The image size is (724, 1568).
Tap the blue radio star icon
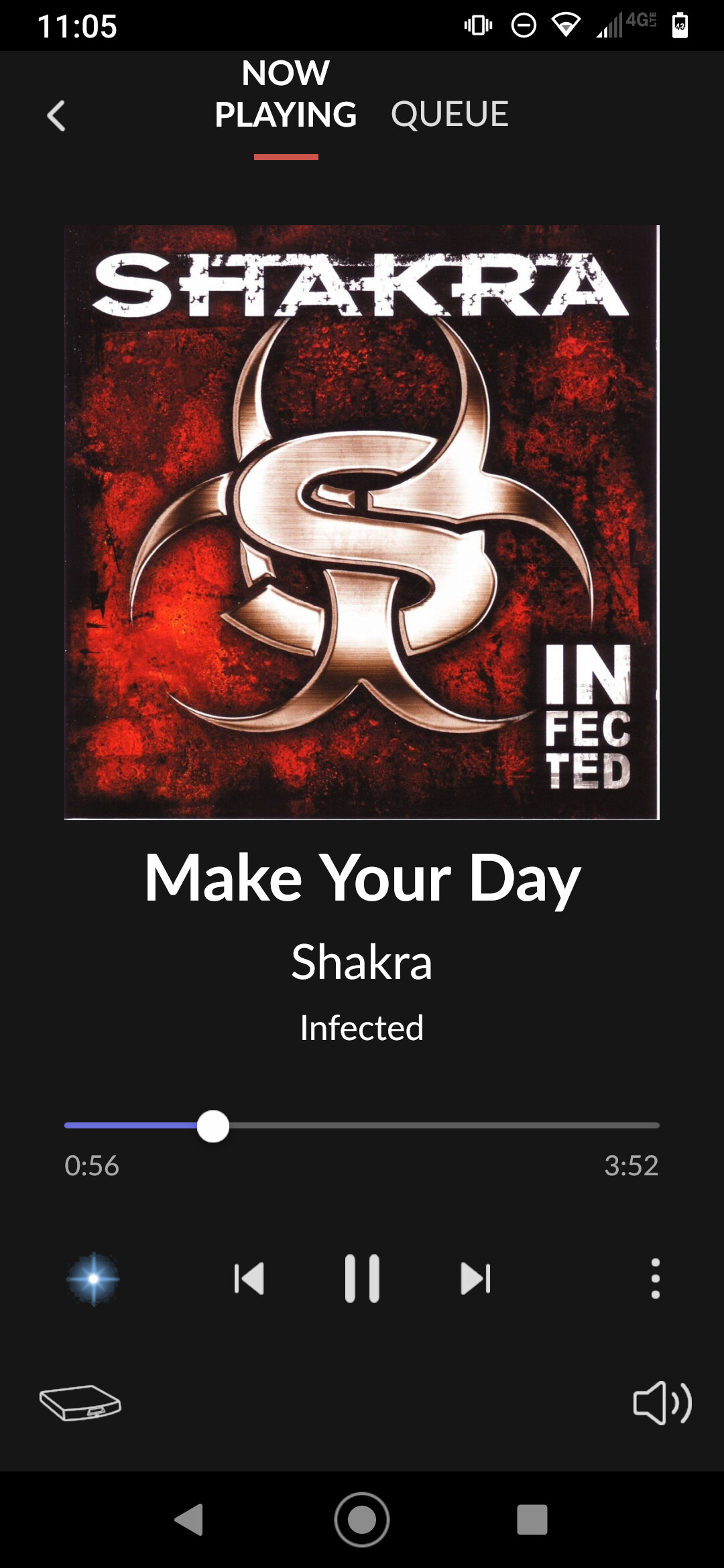pyautogui.click(x=93, y=1279)
